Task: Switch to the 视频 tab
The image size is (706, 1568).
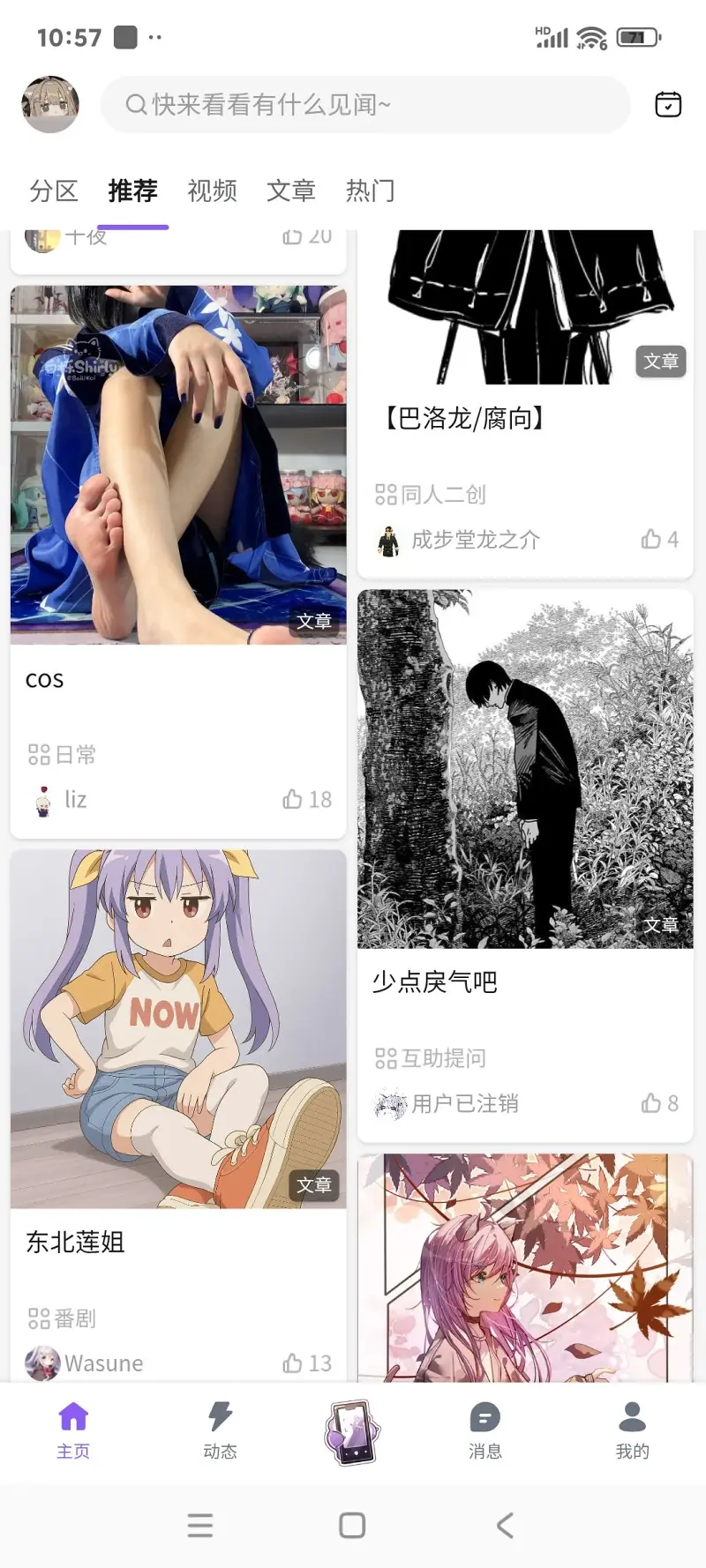Action: click(211, 190)
